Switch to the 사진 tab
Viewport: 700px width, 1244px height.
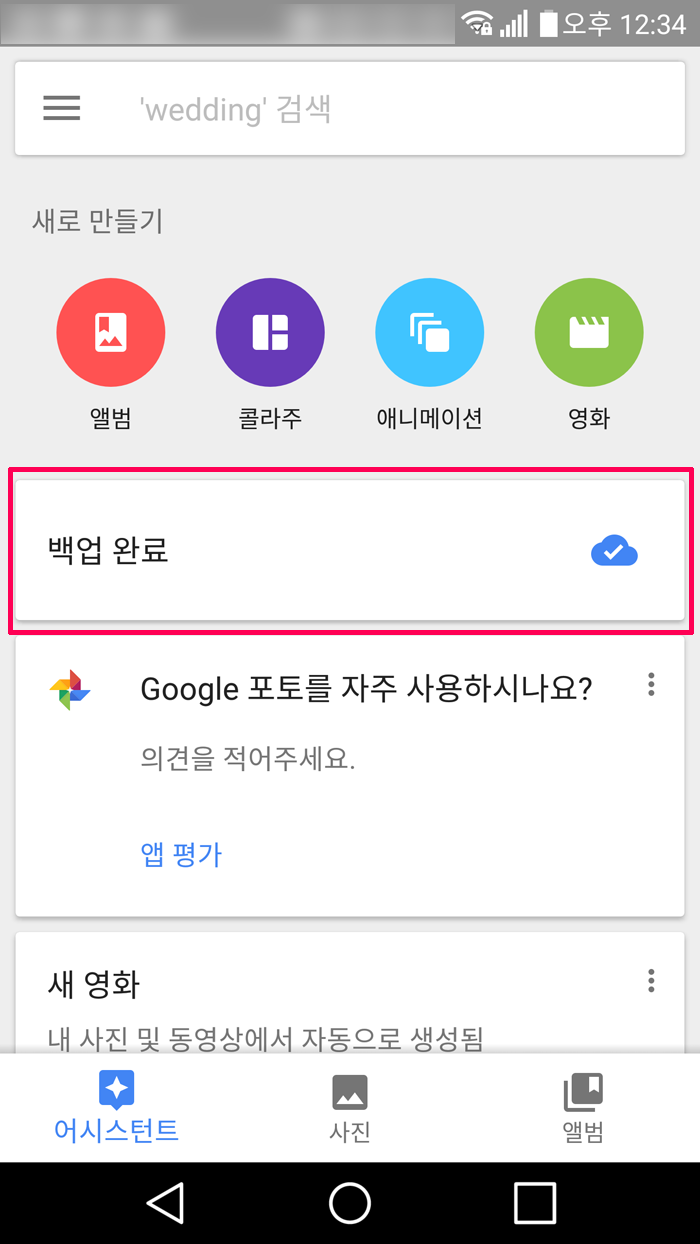[x=350, y=1108]
